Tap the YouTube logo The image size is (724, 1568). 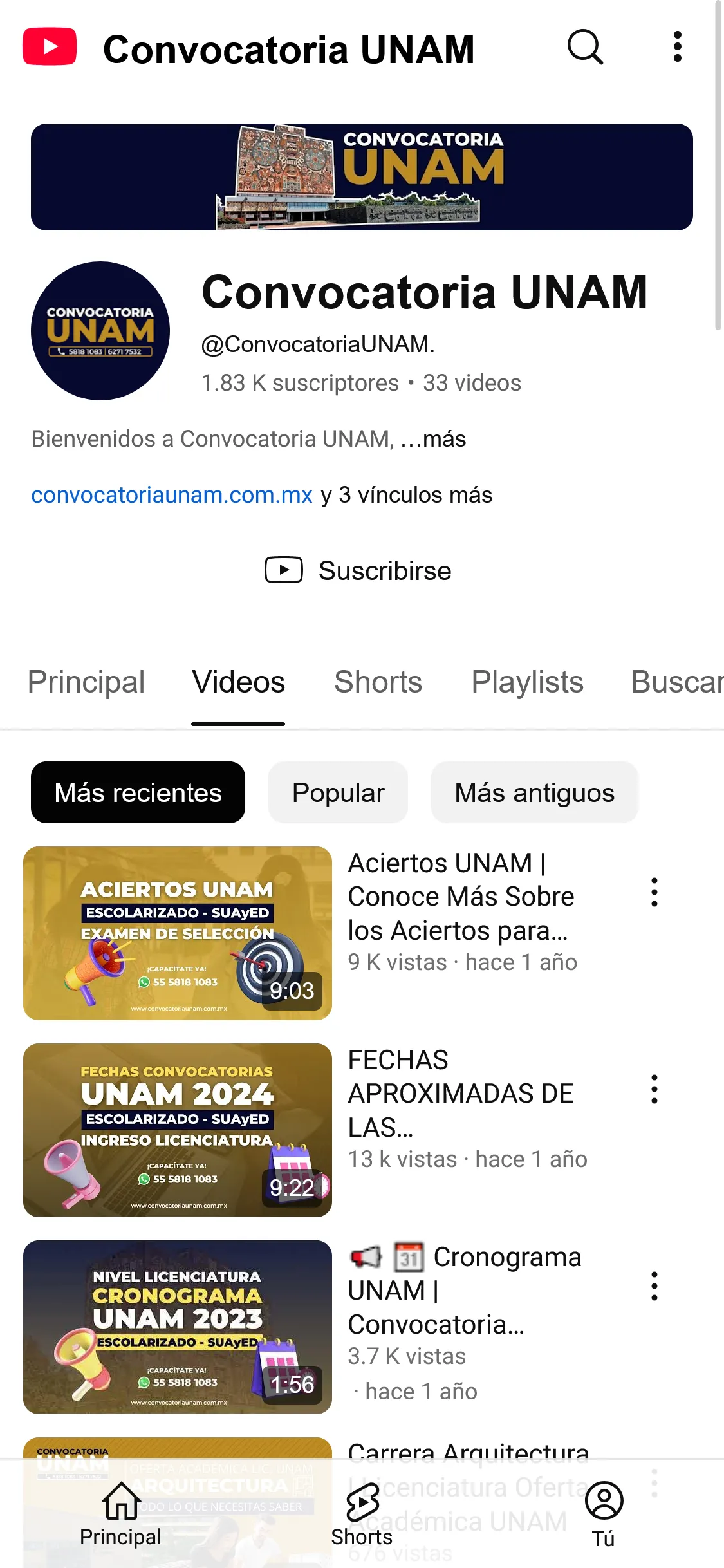50,47
